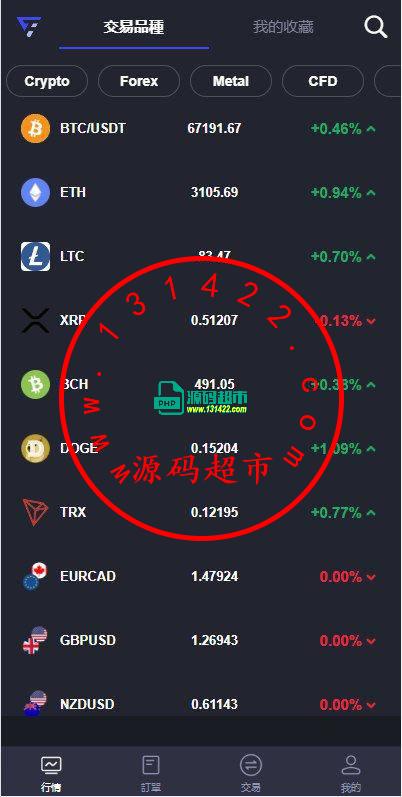Choose the CFD category chip

click(323, 81)
